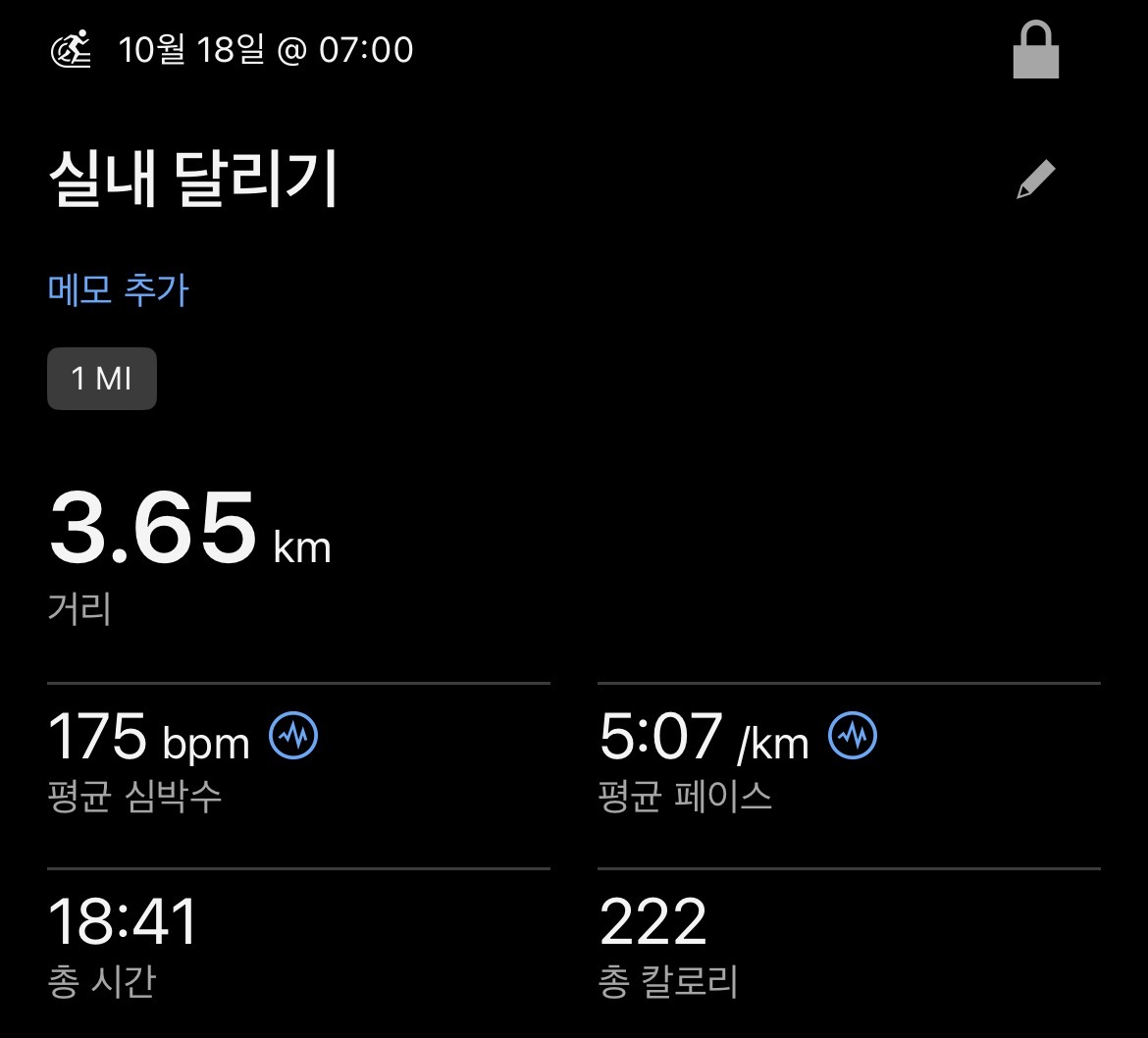The image size is (1148, 1038).
Task: Select the 1 MI badge chip
Action: pyautogui.click(x=102, y=379)
